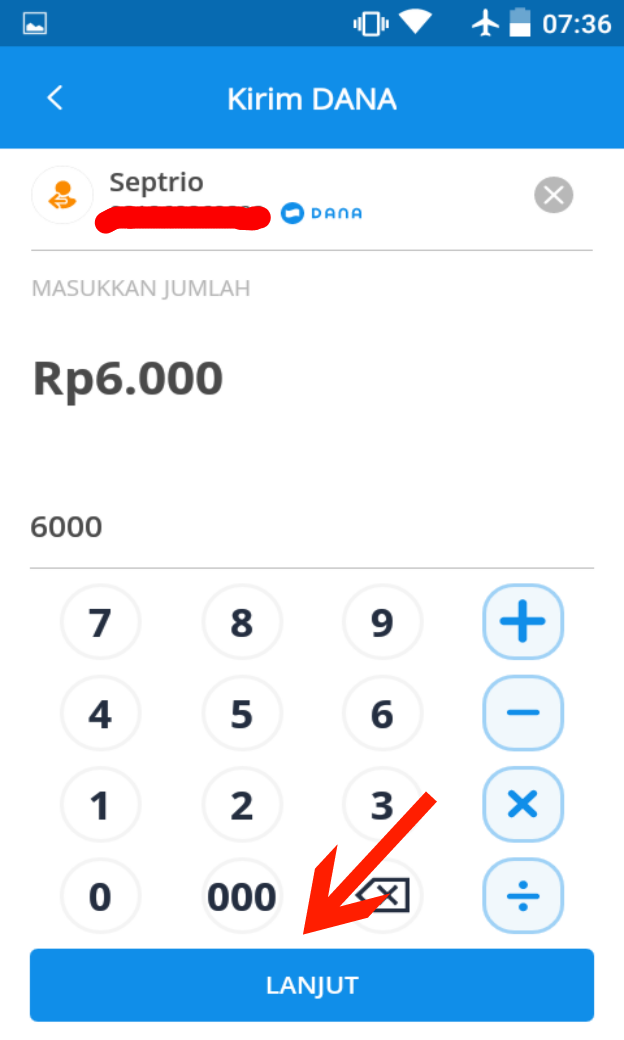Focus the amount field showing 6000
624x1040 pixels.
click(x=310, y=527)
